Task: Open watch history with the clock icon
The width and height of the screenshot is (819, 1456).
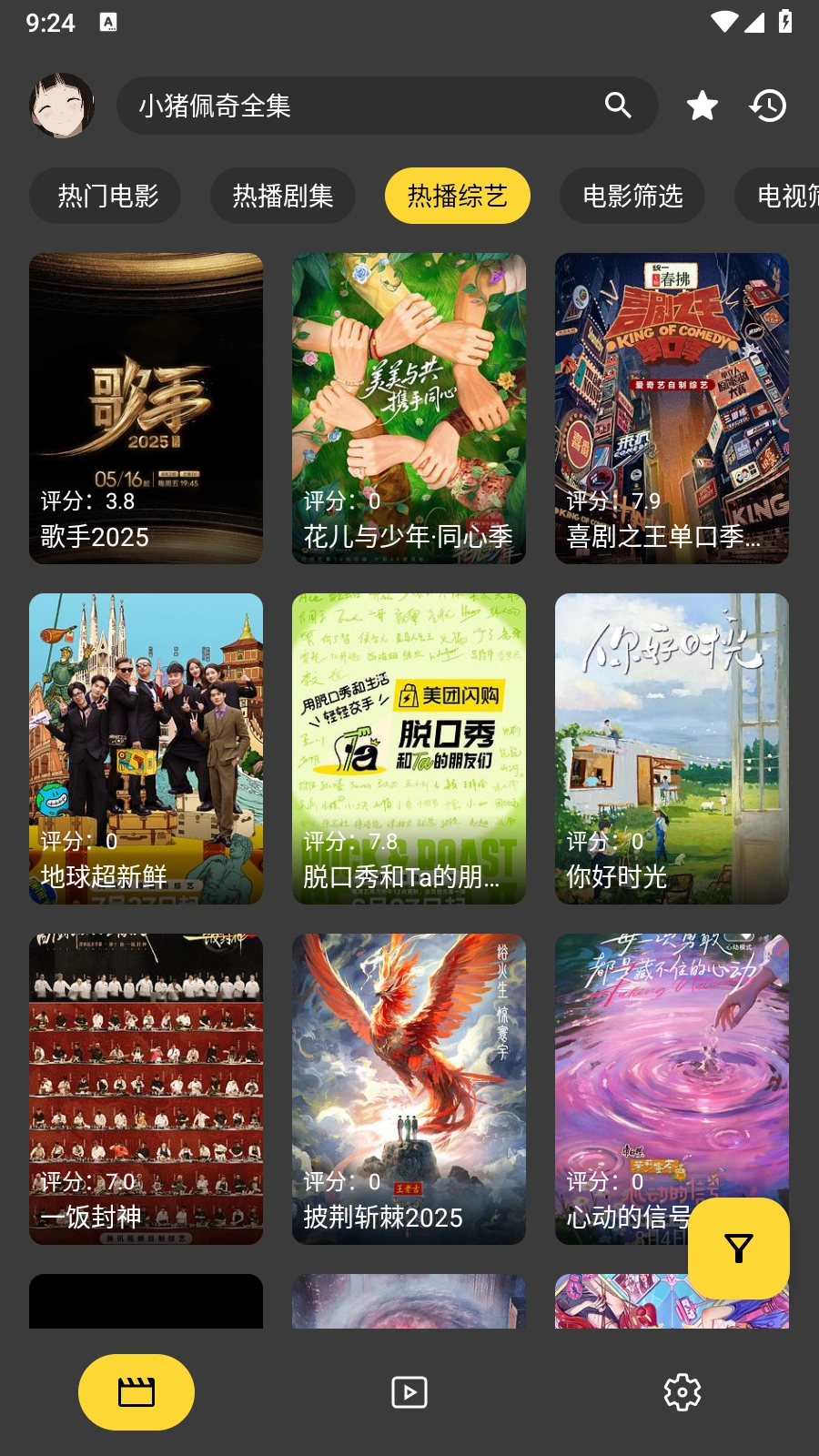Action: tap(769, 105)
